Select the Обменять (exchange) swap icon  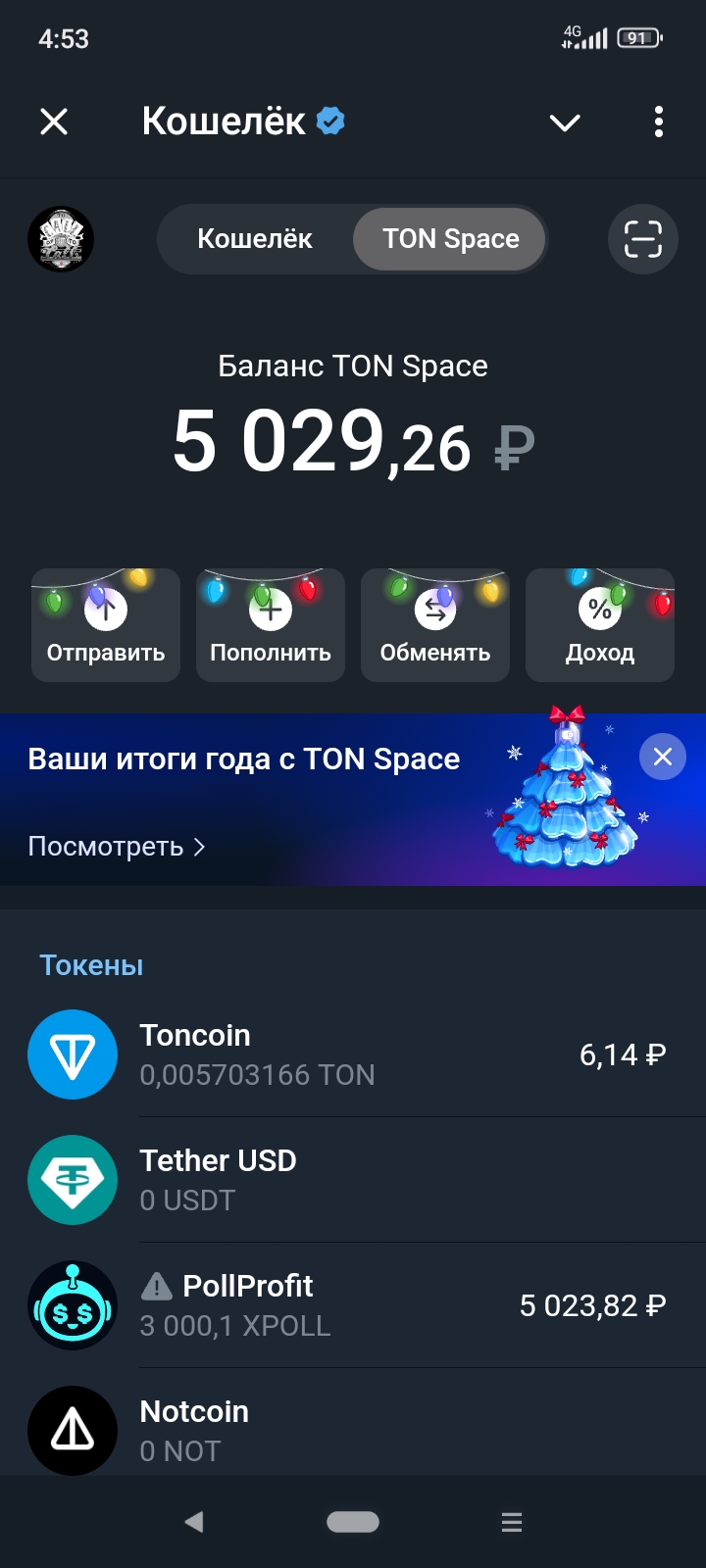434,610
